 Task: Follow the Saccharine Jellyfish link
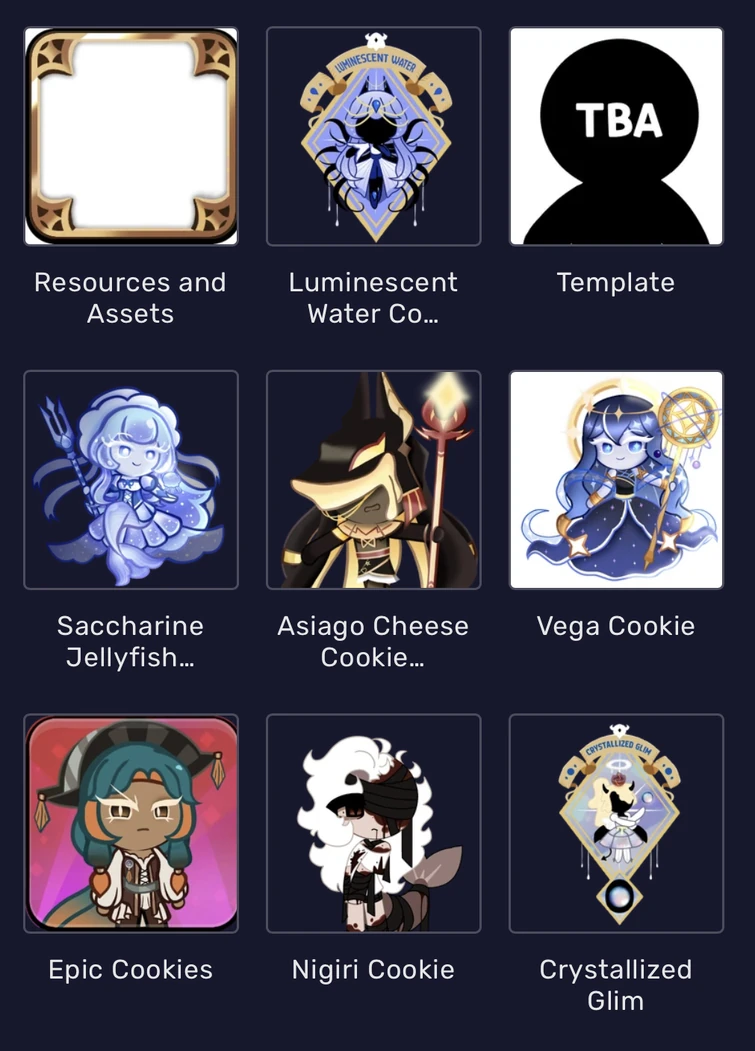(x=130, y=642)
